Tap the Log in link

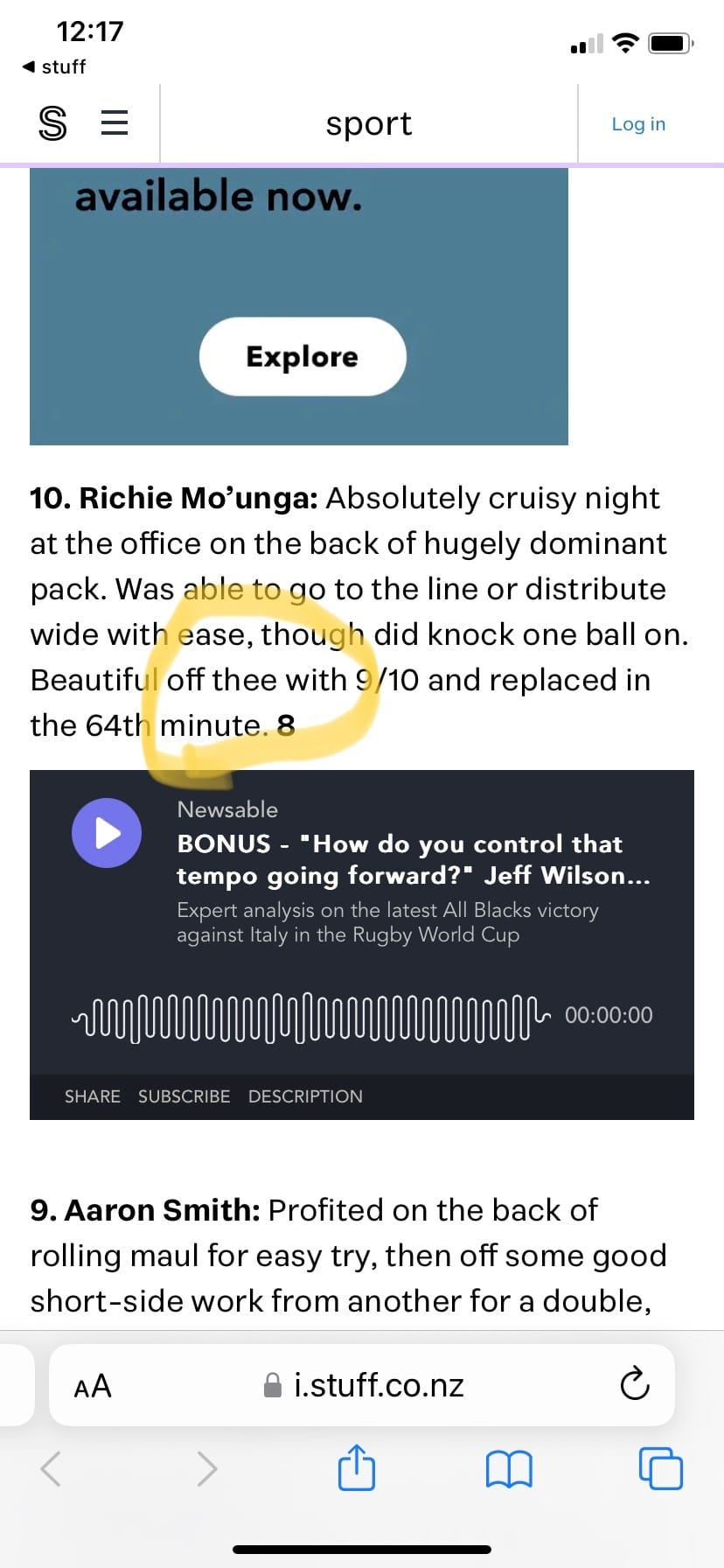[x=638, y=124]
